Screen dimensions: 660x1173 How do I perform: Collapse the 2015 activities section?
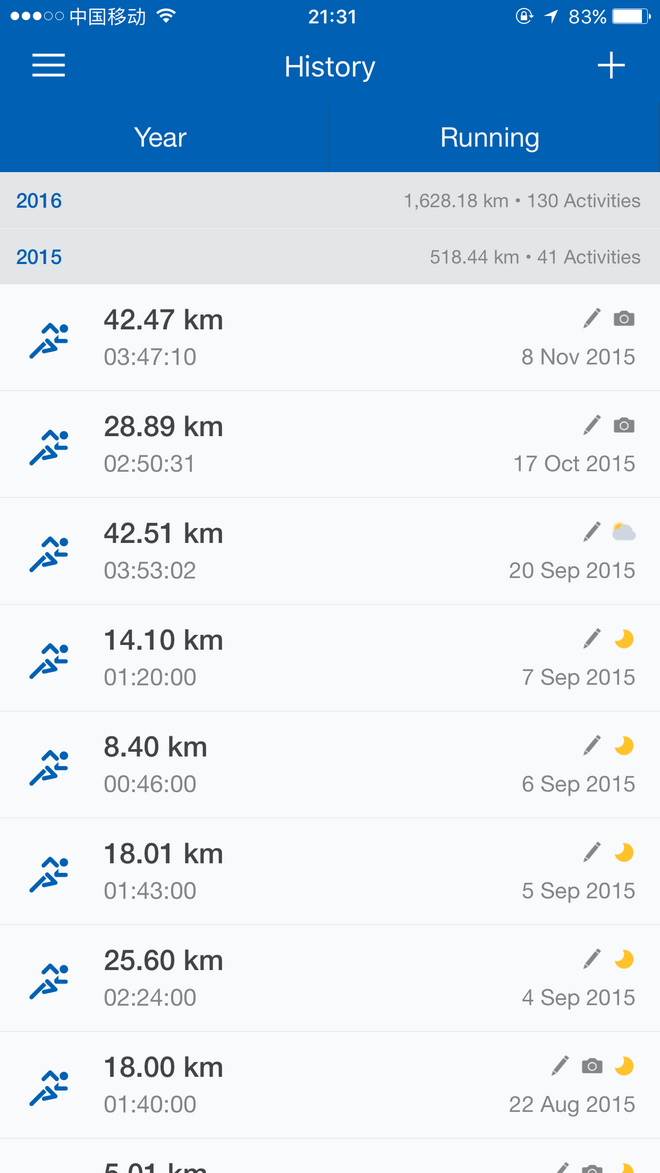point(330,257)
